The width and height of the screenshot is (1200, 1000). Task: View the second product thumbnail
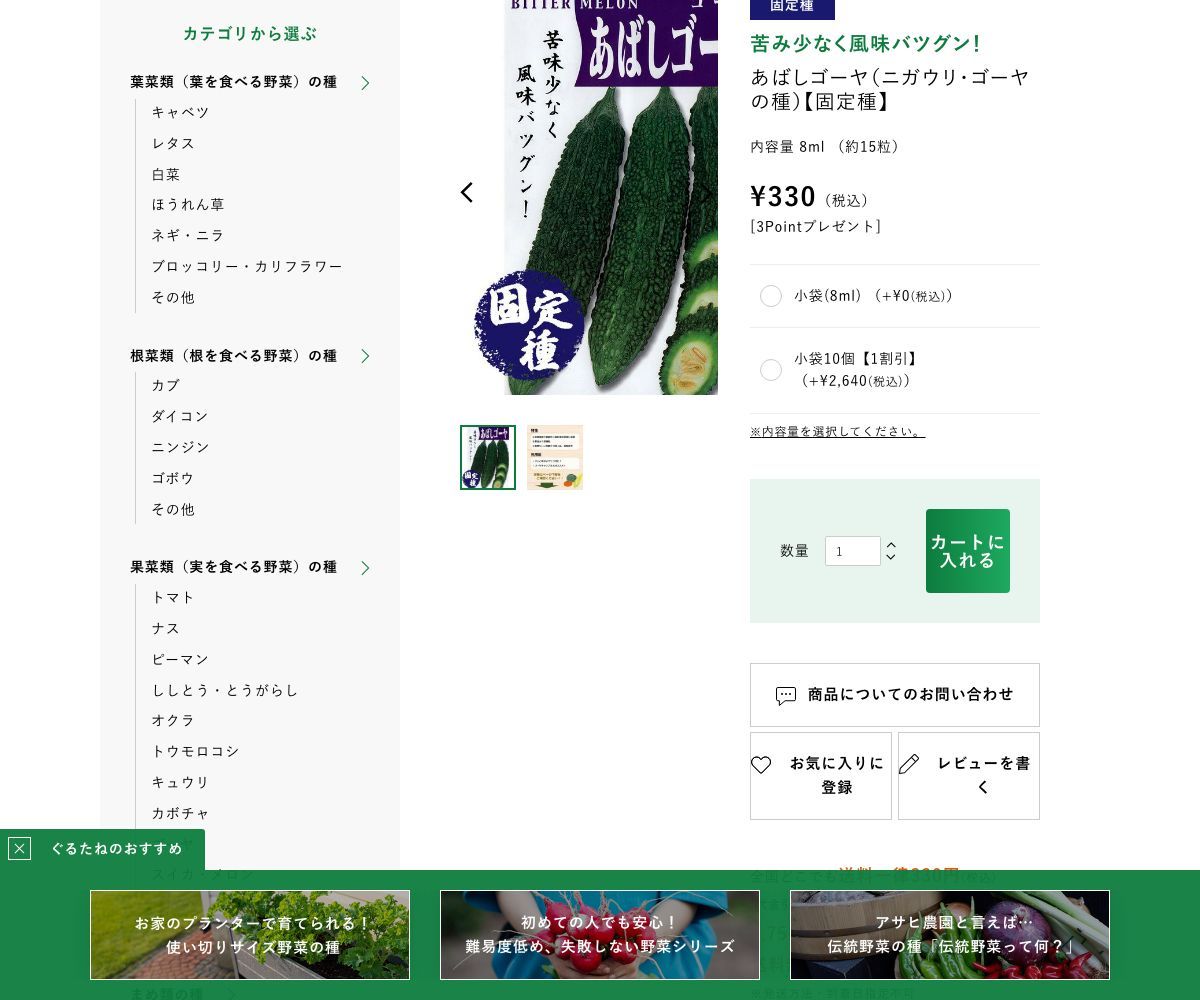tap(555, 458)
